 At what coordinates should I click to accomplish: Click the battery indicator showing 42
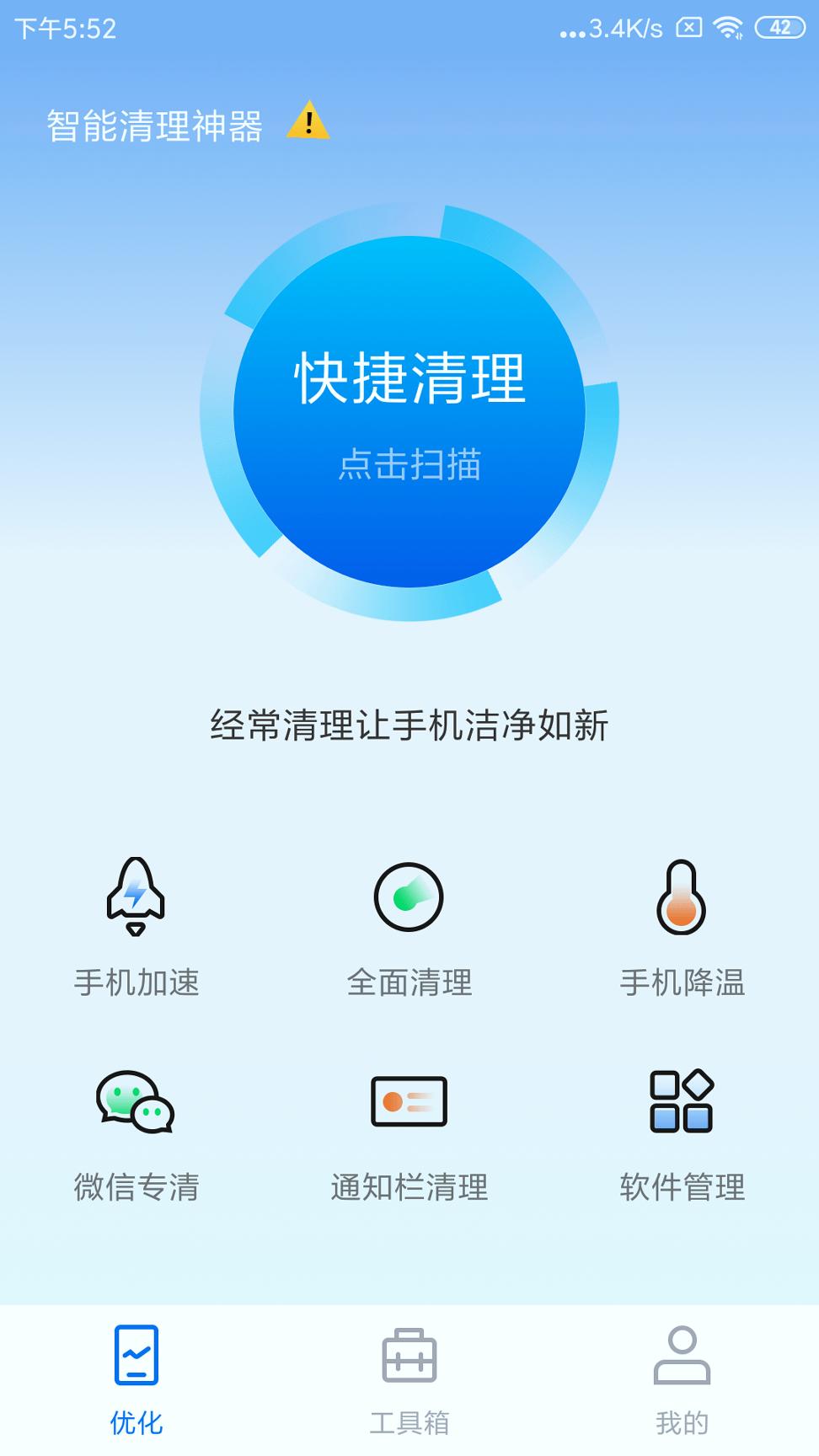pyautogui.click(x=779, y=29)
